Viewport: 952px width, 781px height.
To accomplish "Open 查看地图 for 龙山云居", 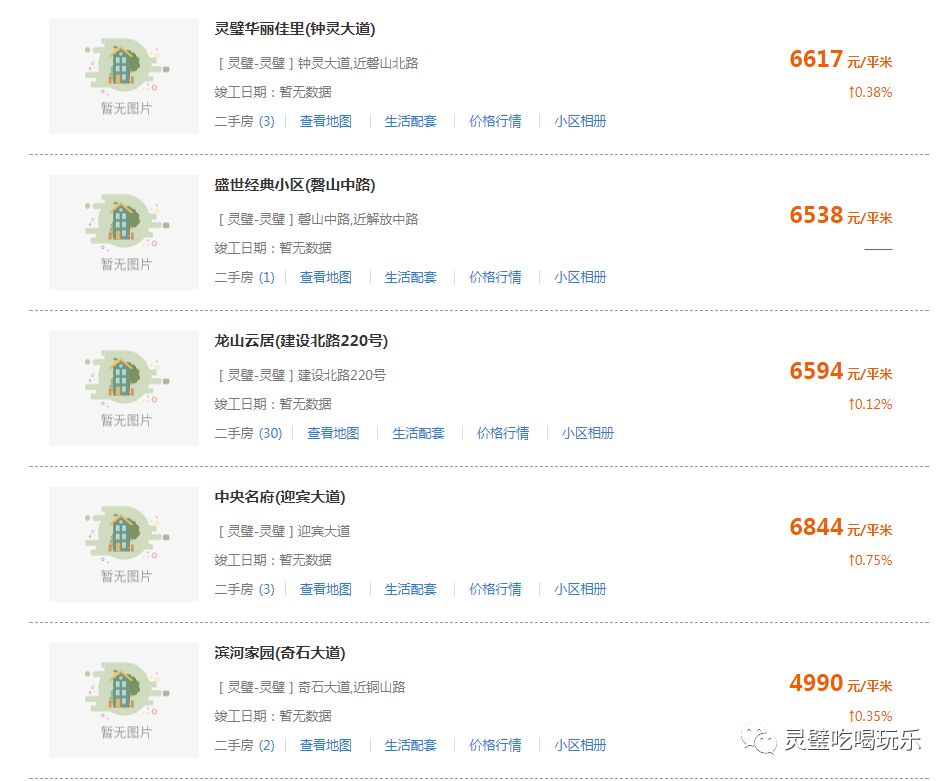I will (x=332, y=433).
